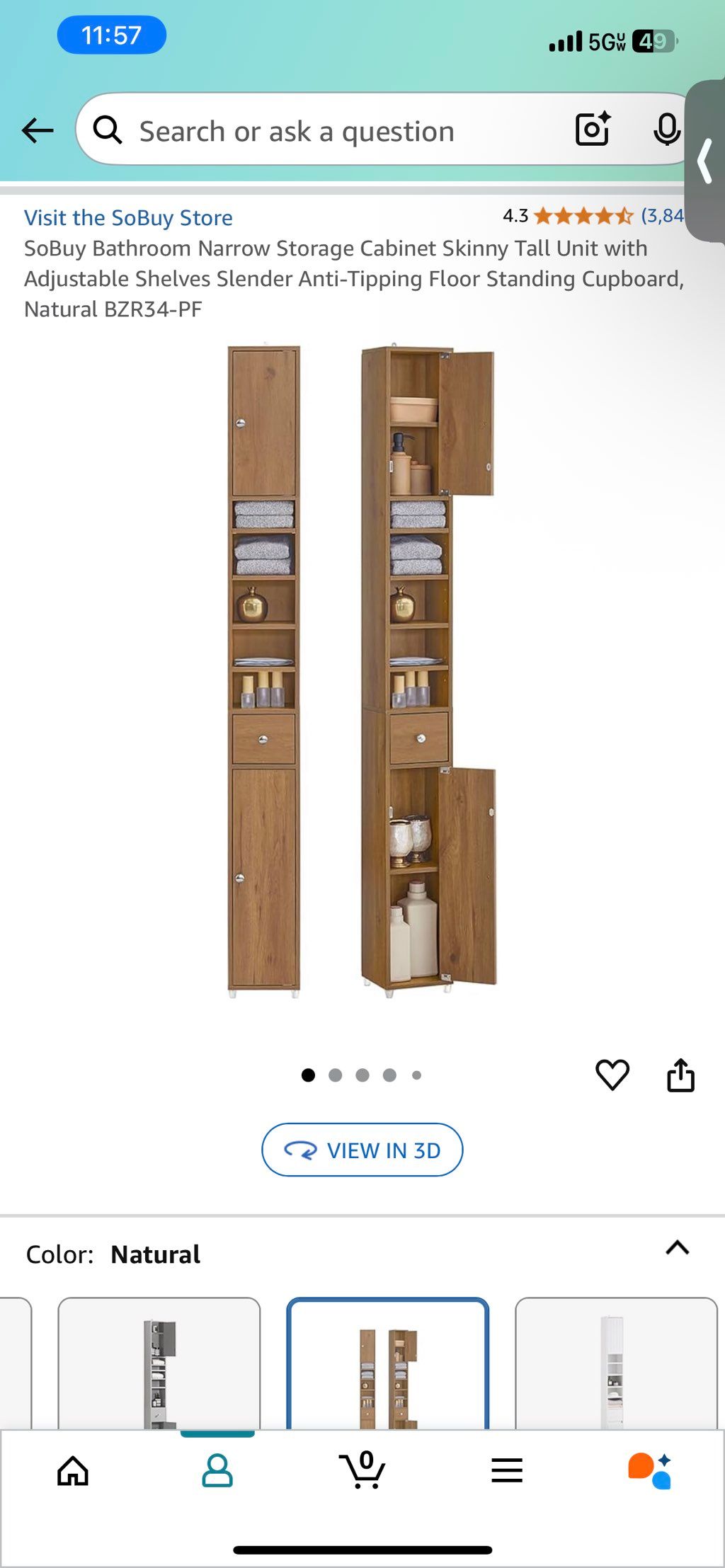Screen dimensions: 725x1568
Task: Add item to wish list with heart
Action: coord(612,1075)
